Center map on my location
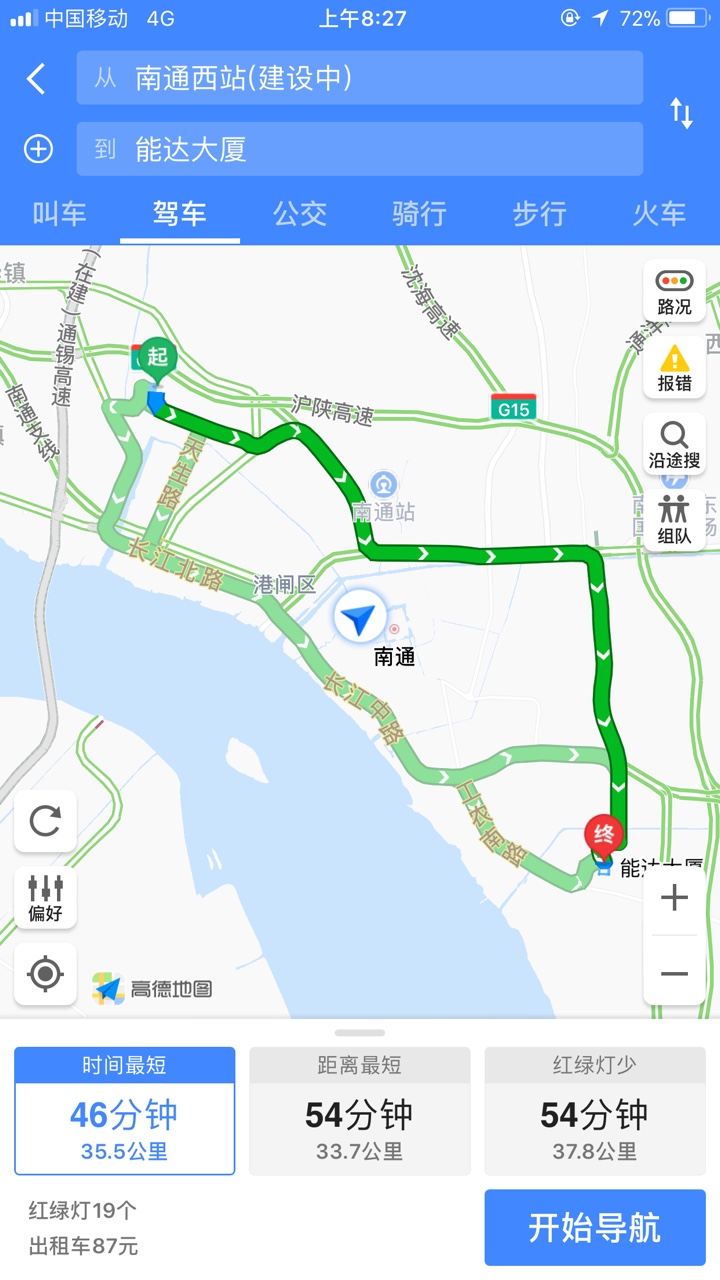This screenshot has width=720, height=1280. (45, 973)
